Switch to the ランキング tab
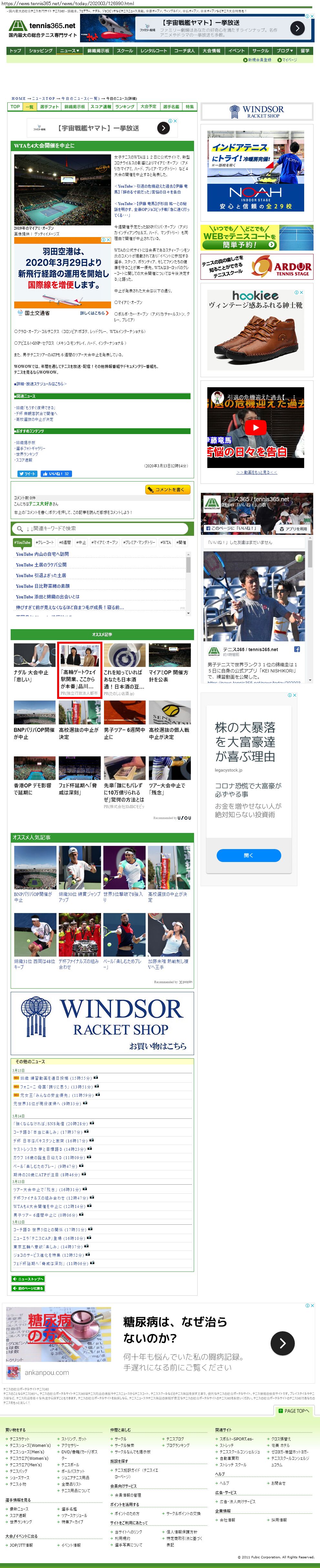This screenshot has height=1568, width=320. (125, 107)
